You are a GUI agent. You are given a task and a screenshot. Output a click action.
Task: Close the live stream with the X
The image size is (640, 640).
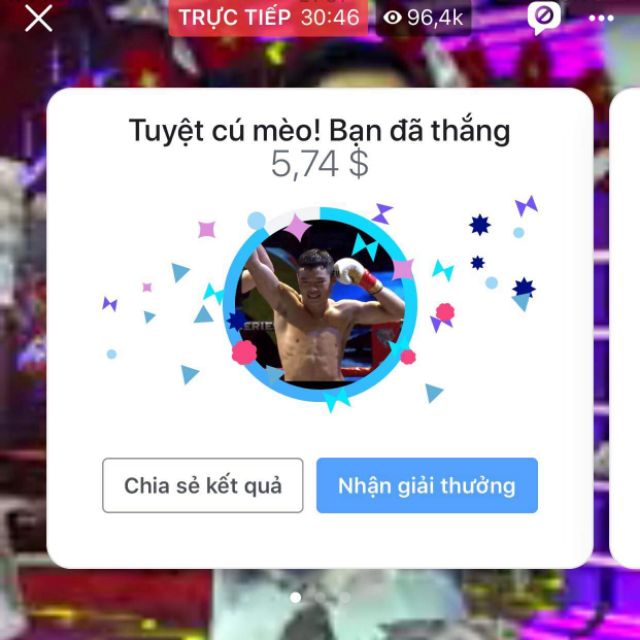pyautogui.click(x=38, y=18)
